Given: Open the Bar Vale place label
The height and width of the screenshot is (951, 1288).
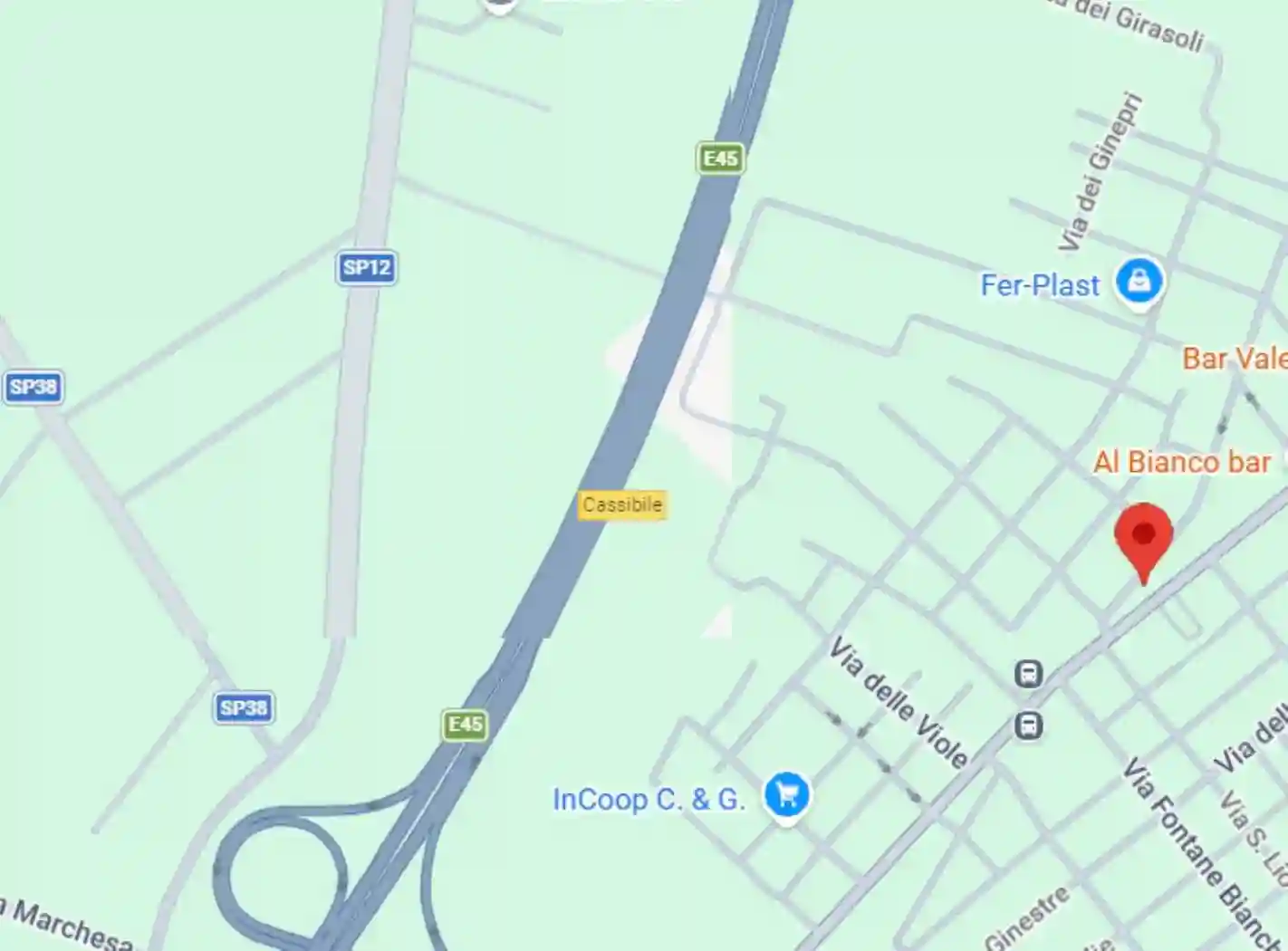Looking at the screenshot, I should tap(1234, 359).
